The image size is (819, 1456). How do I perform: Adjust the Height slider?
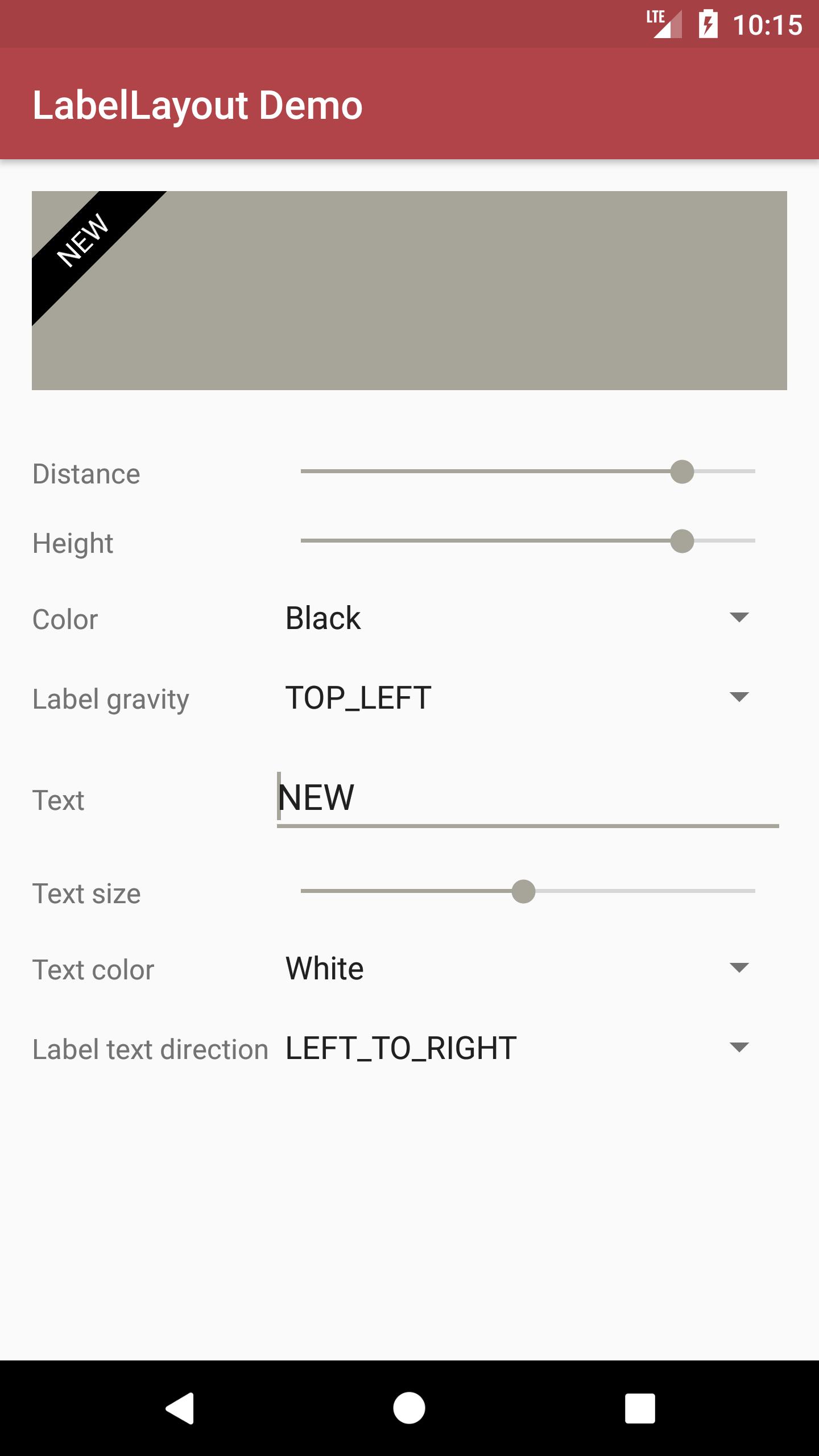tap(528, 541)
